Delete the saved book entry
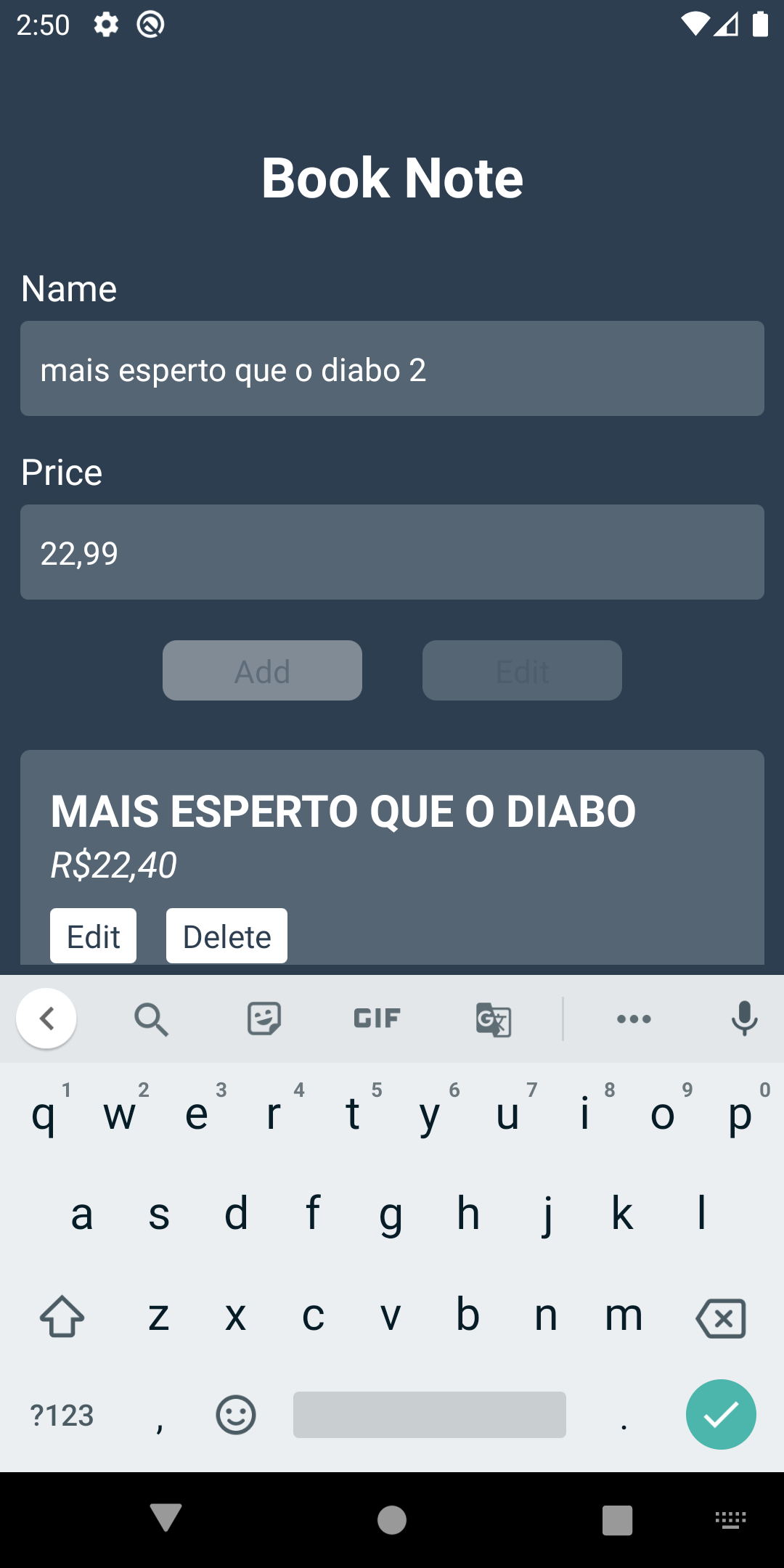The image size is (784, 1568). (x=226, y=936)
